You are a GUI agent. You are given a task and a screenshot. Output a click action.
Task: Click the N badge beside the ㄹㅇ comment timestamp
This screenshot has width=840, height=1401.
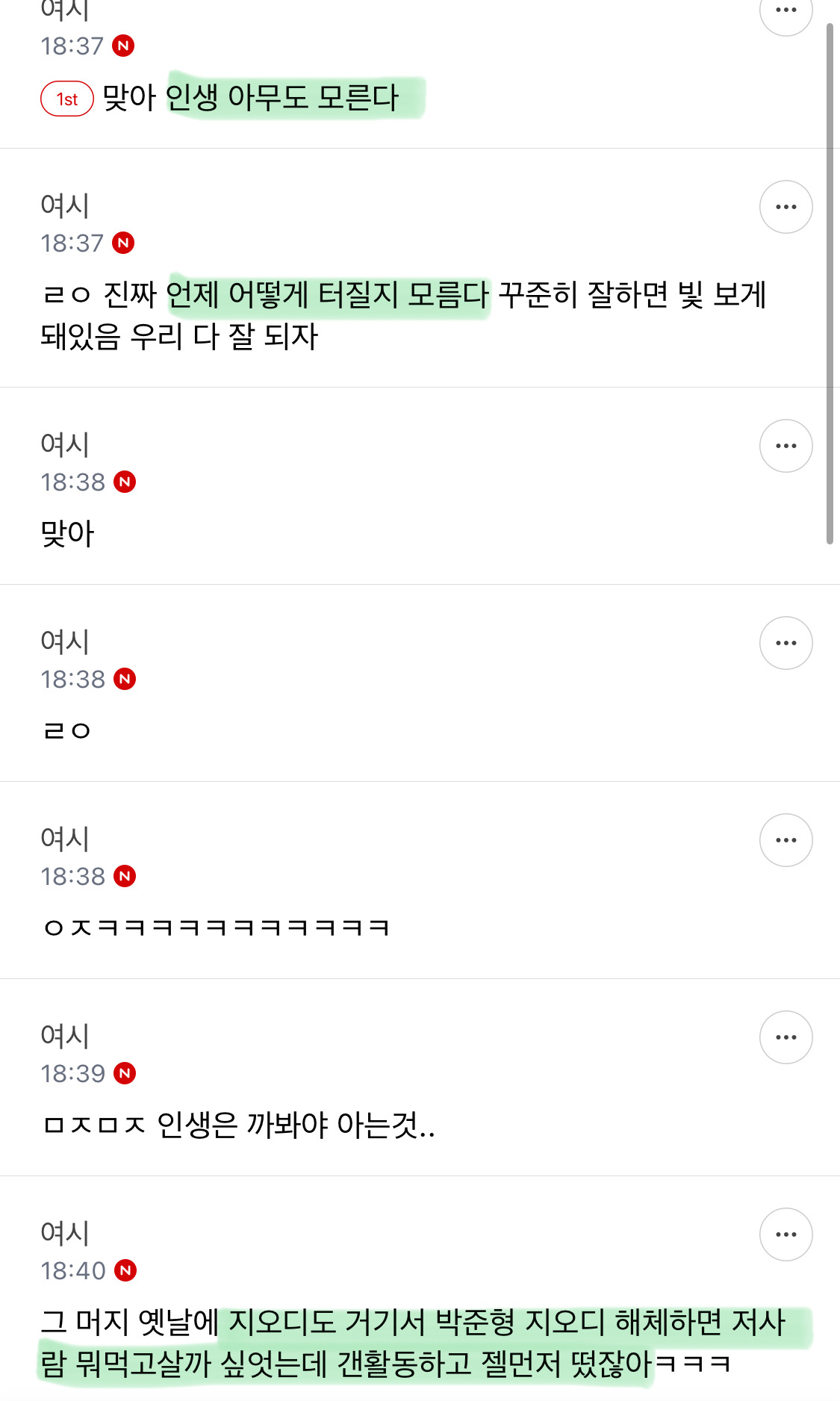point(126,680)
